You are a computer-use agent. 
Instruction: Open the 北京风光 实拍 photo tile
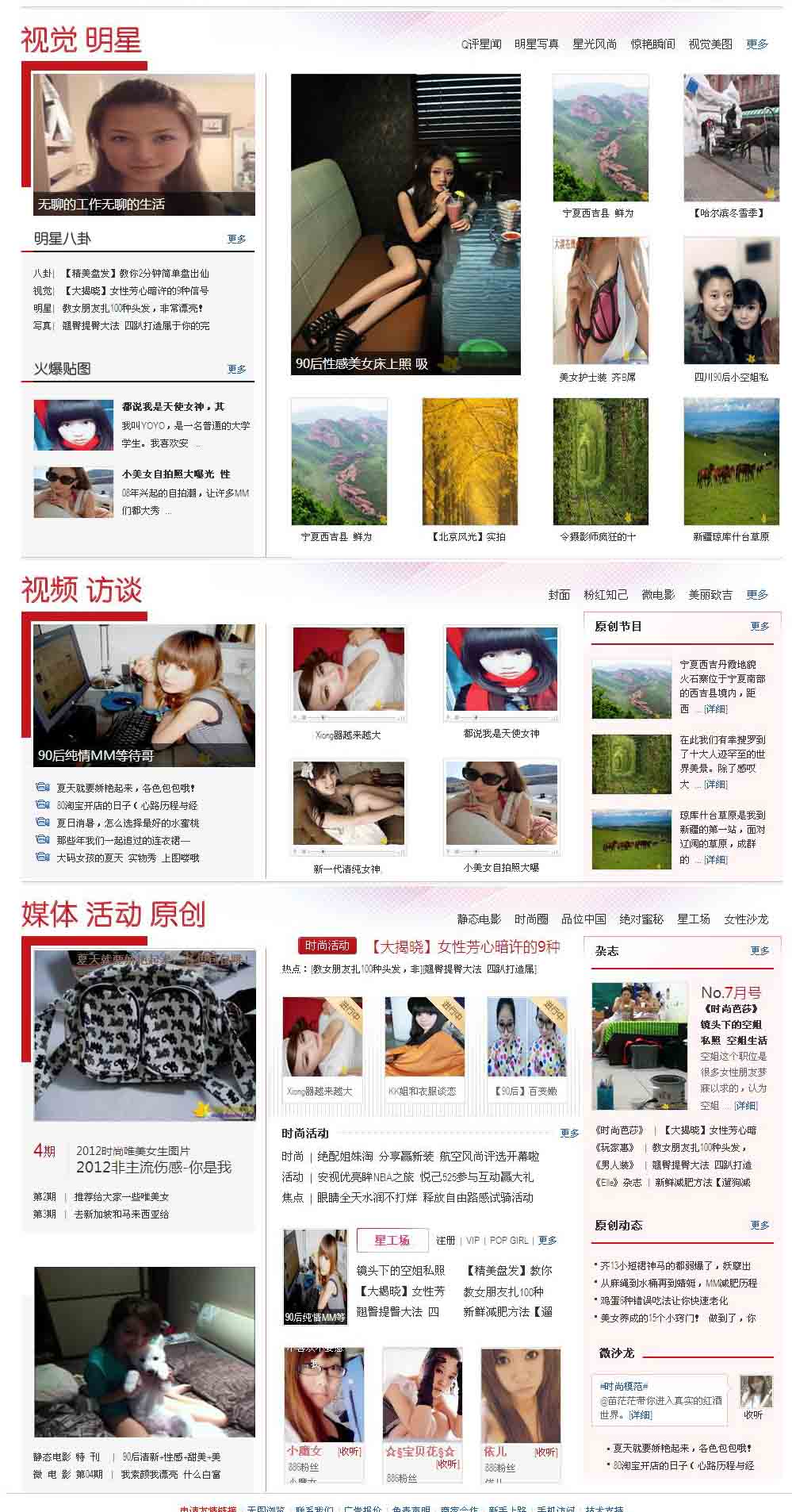[469, 462]
